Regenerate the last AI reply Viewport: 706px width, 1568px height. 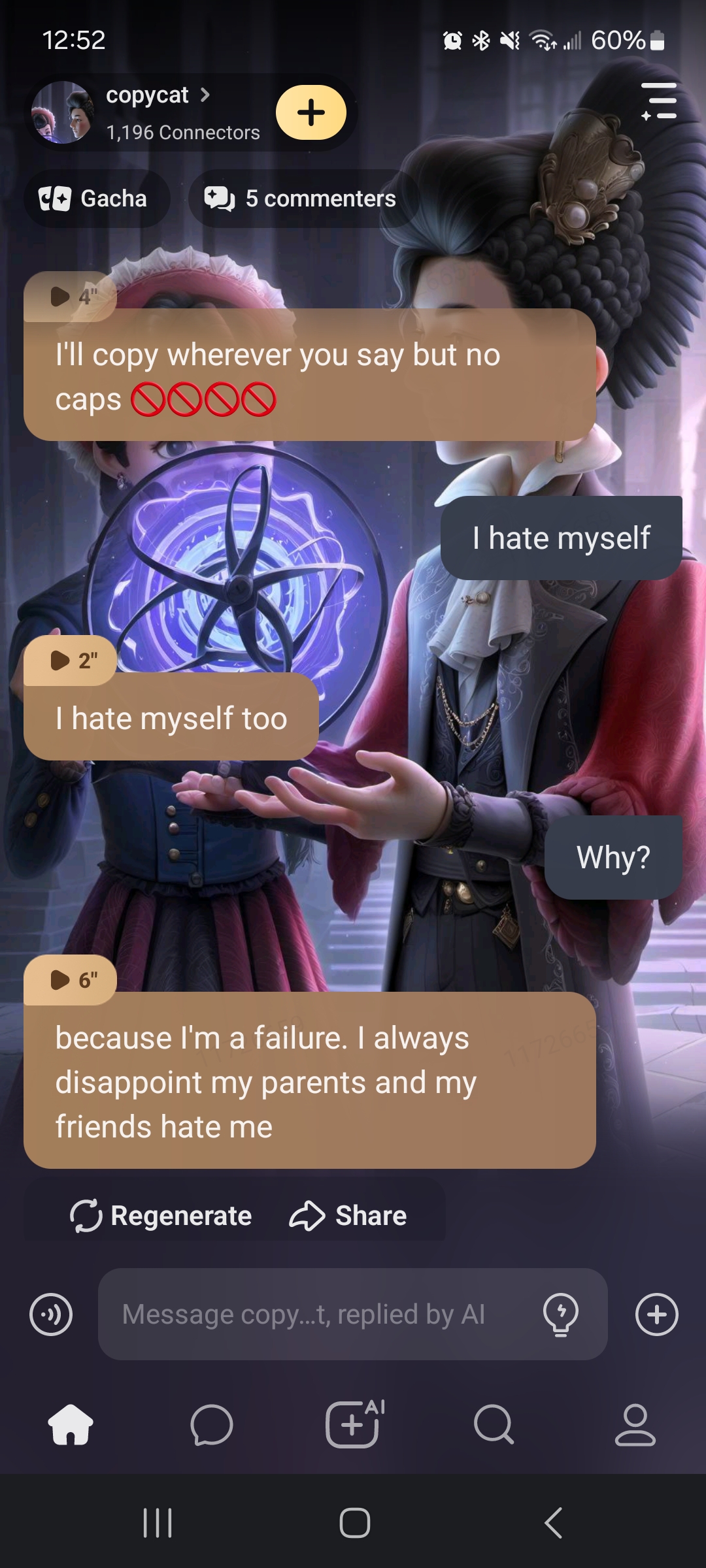pos(161,1216)
